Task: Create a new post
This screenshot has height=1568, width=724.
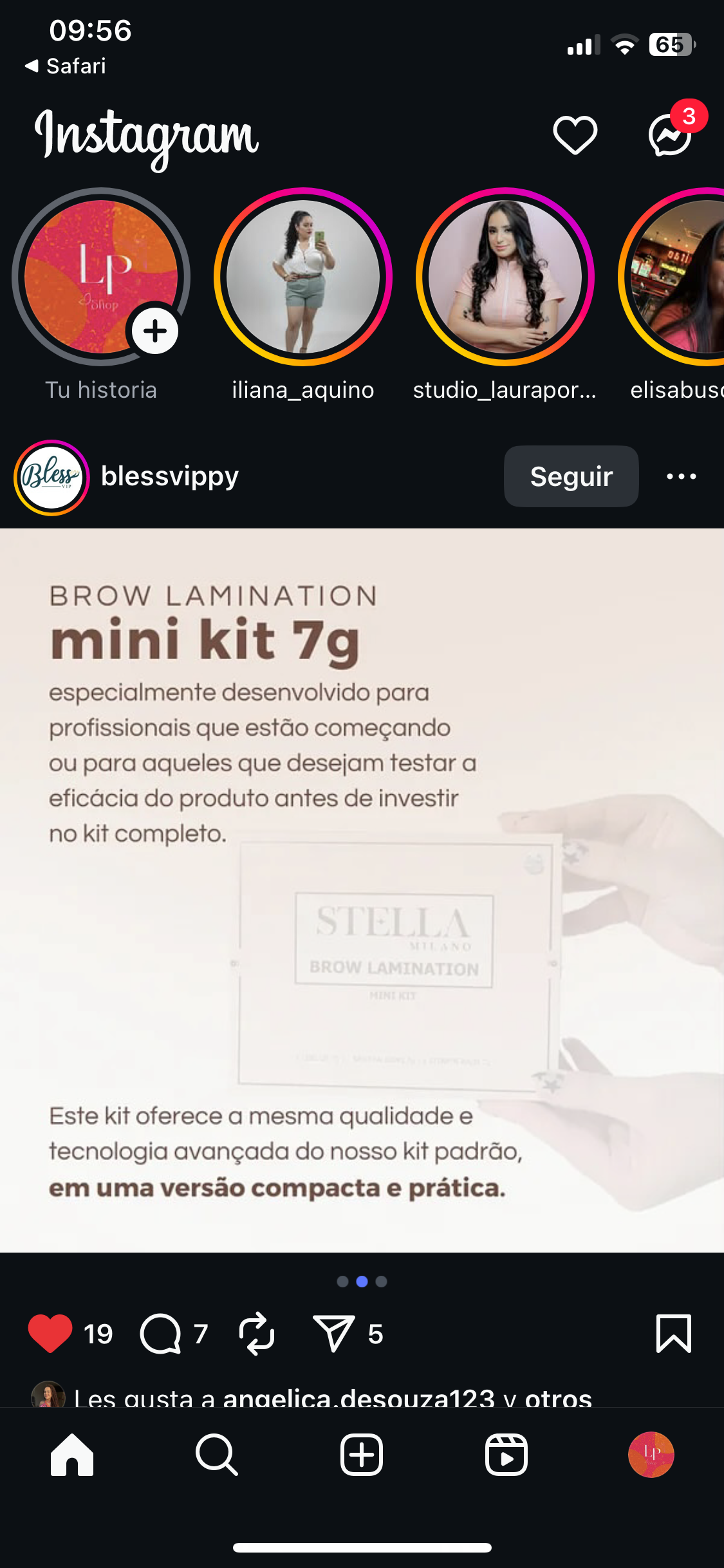Action: point(362,1455)
